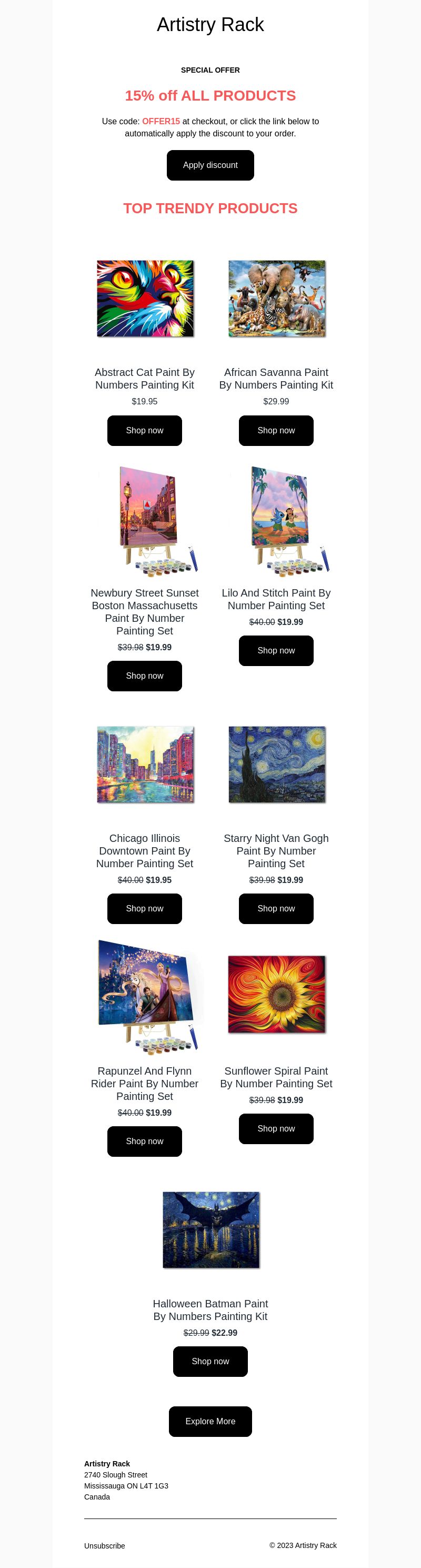Shop now for Rapunzel And Flynn Rider
This screenshot has height=1568, width=421.
(x=144, y=1140)
